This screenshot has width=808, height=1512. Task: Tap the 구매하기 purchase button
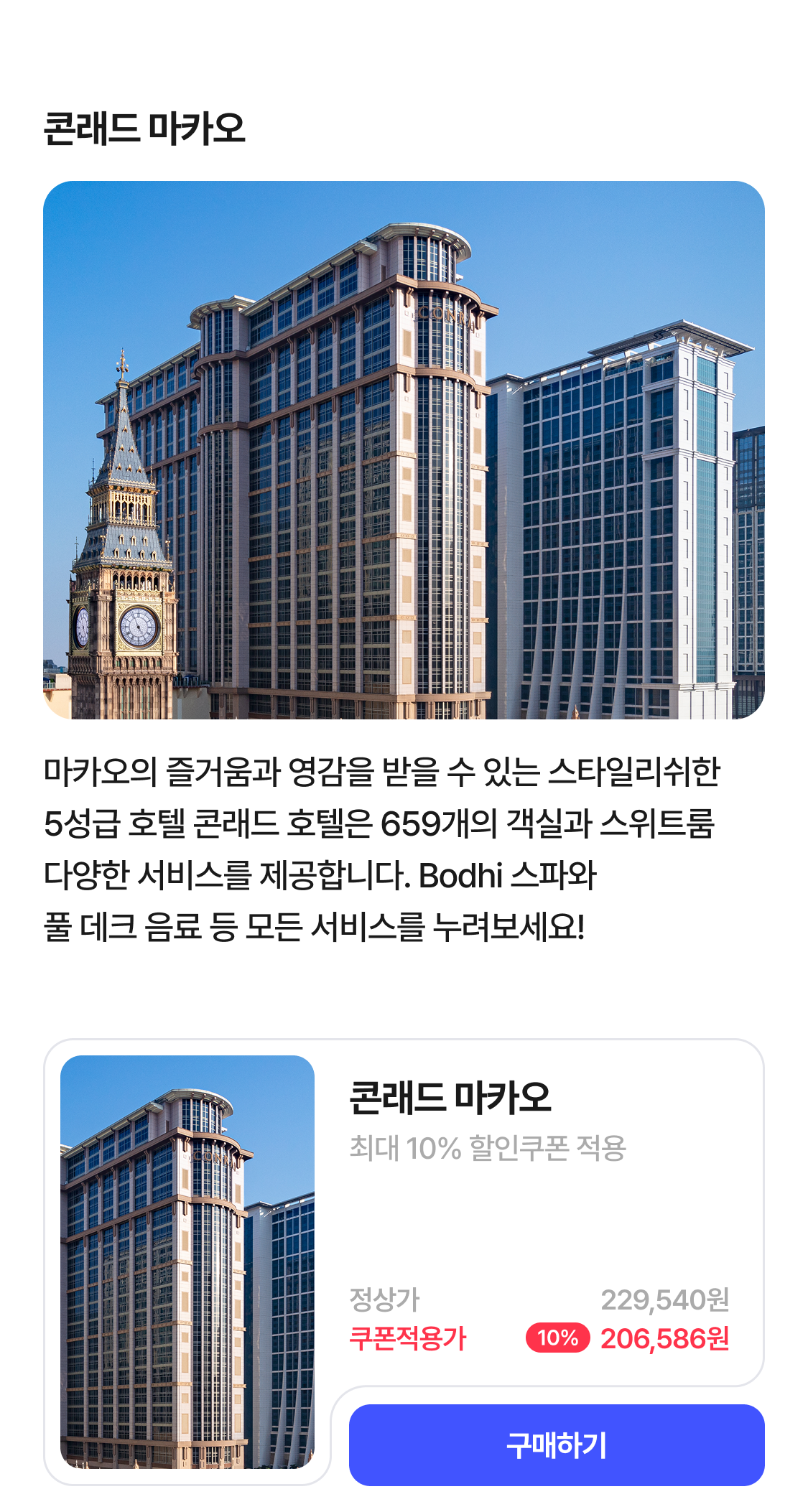point(556,1445)
